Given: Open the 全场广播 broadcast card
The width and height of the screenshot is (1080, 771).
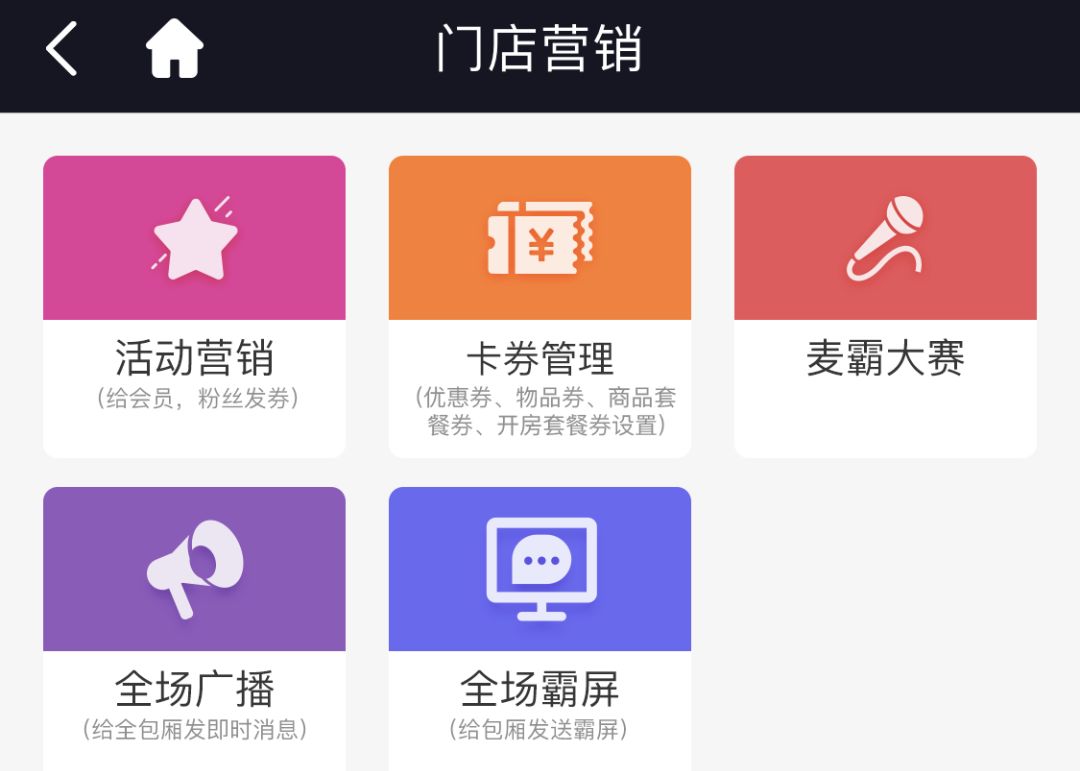Looking at the screenshot, I should pyautogui.click(x=194, y=628).
